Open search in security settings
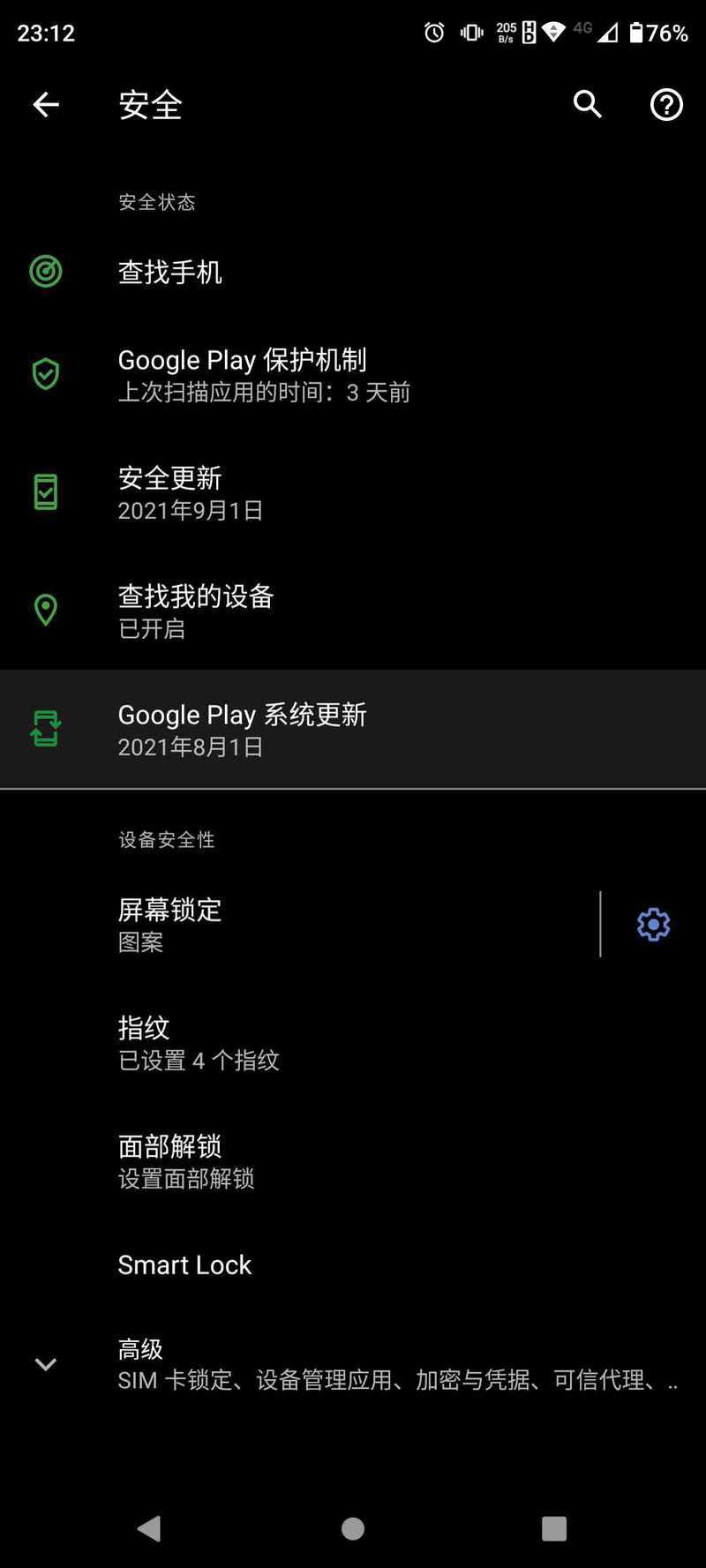 pyautogui.click(x=588, y=104)
